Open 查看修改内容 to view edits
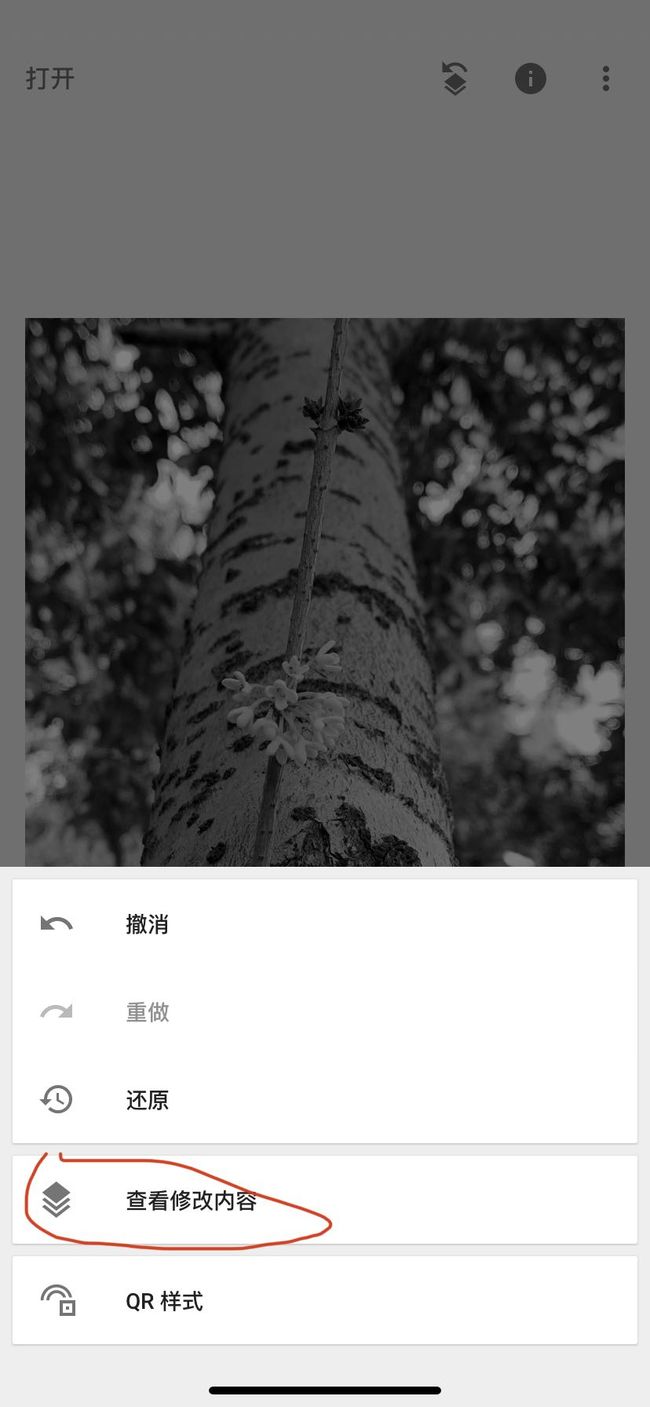Viewport: 650px width, 1407px height. pos(324,1200)
